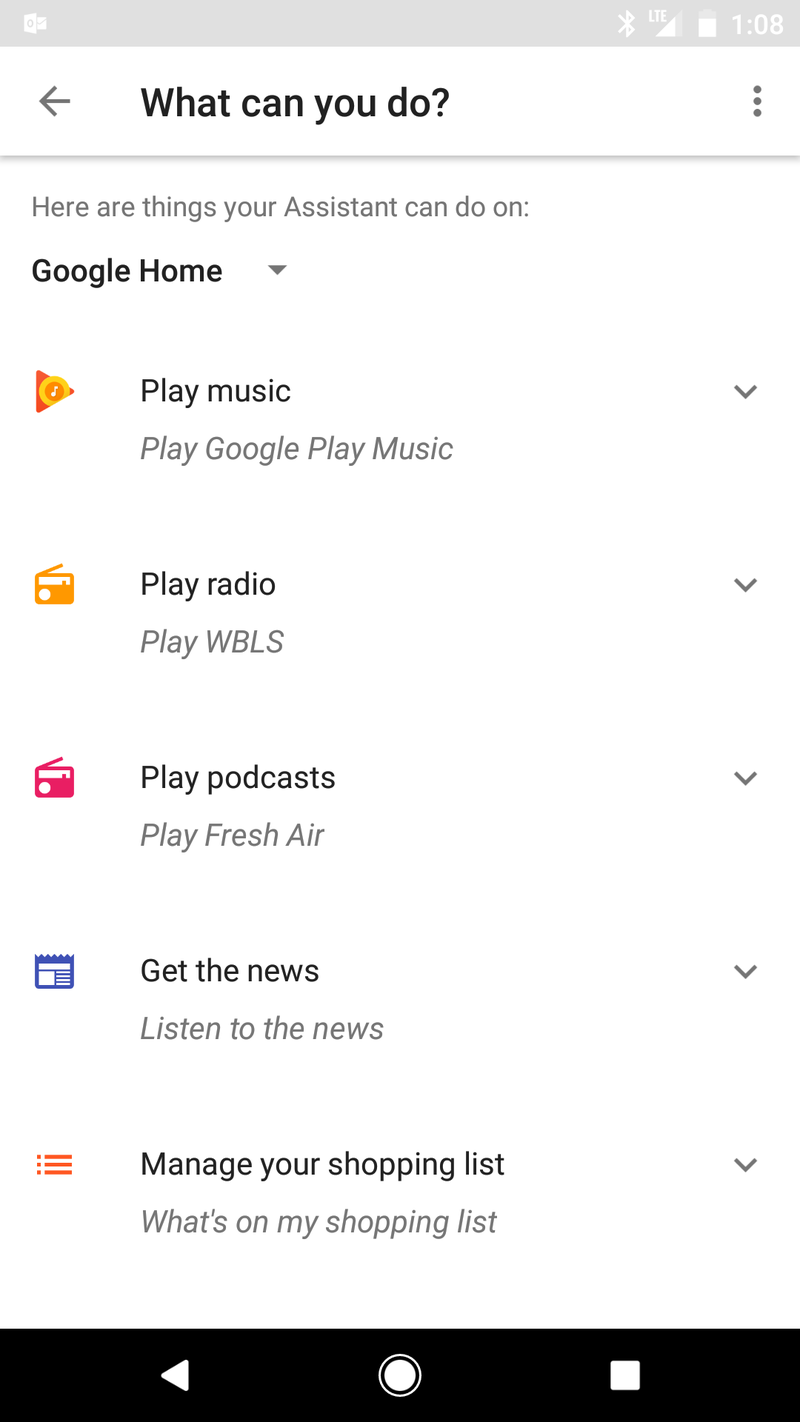Image resolution: width=800 pixels, height=1422 pixels.
Task: Expand the Play music section
Action: (x=745, y=391)
